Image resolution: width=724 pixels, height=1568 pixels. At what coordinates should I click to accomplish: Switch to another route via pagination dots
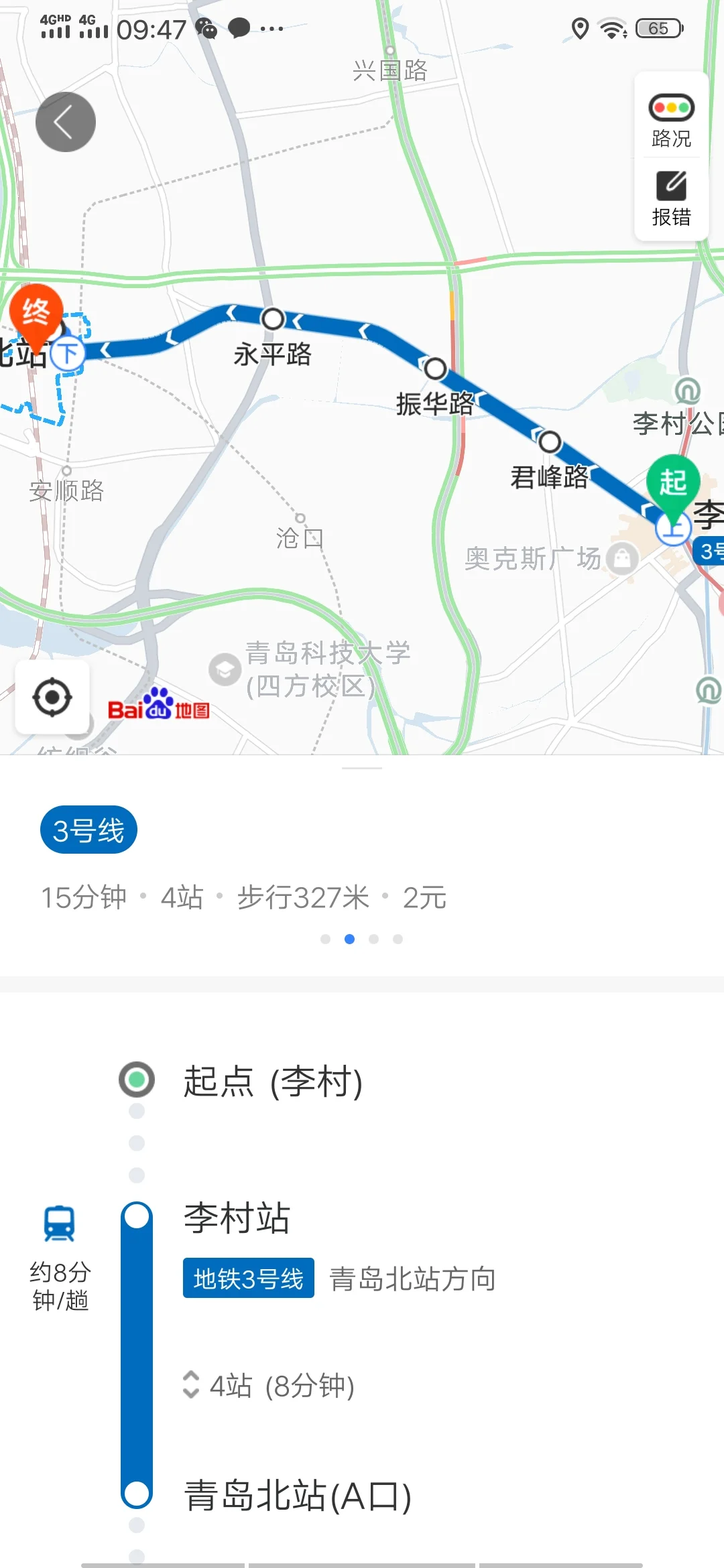point(375,939)
